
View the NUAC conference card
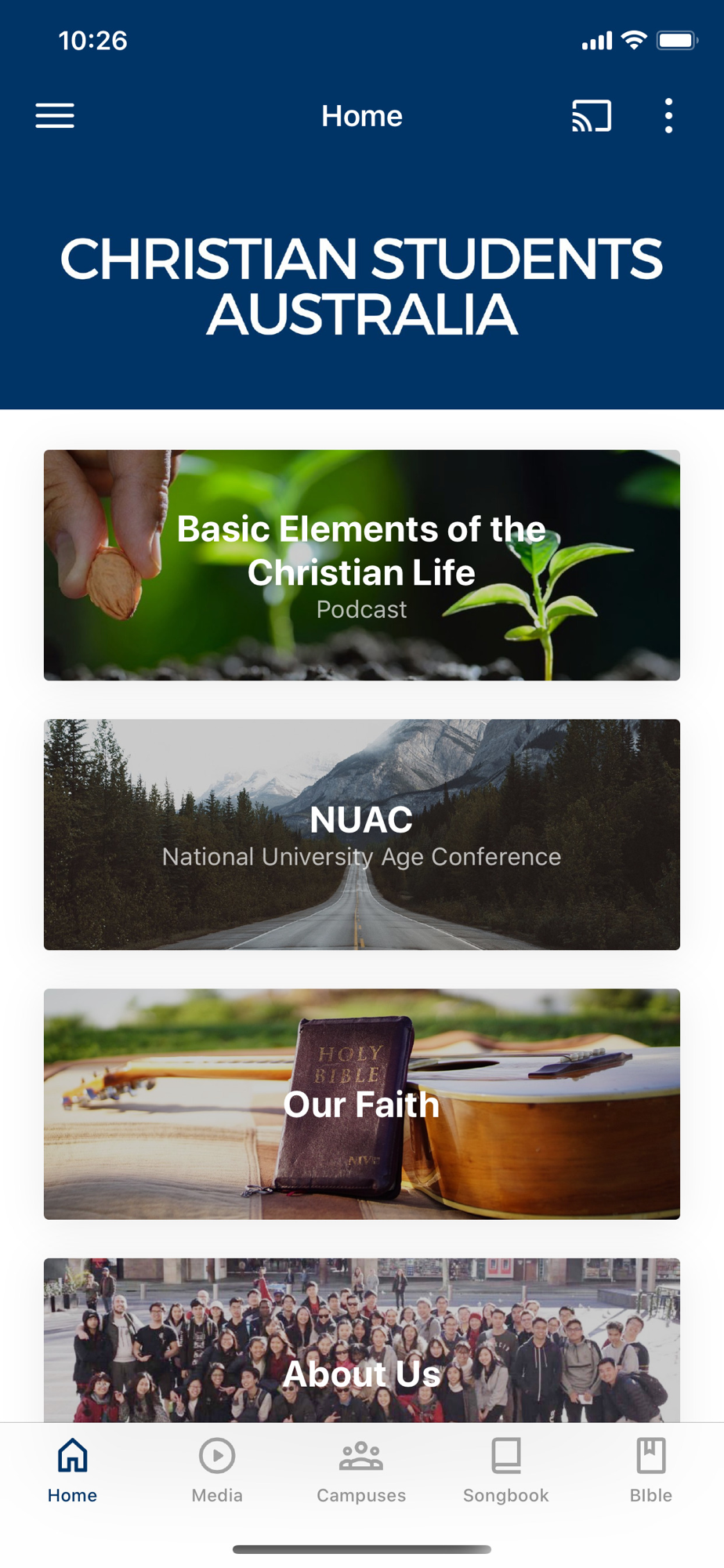tap(361, 834)
